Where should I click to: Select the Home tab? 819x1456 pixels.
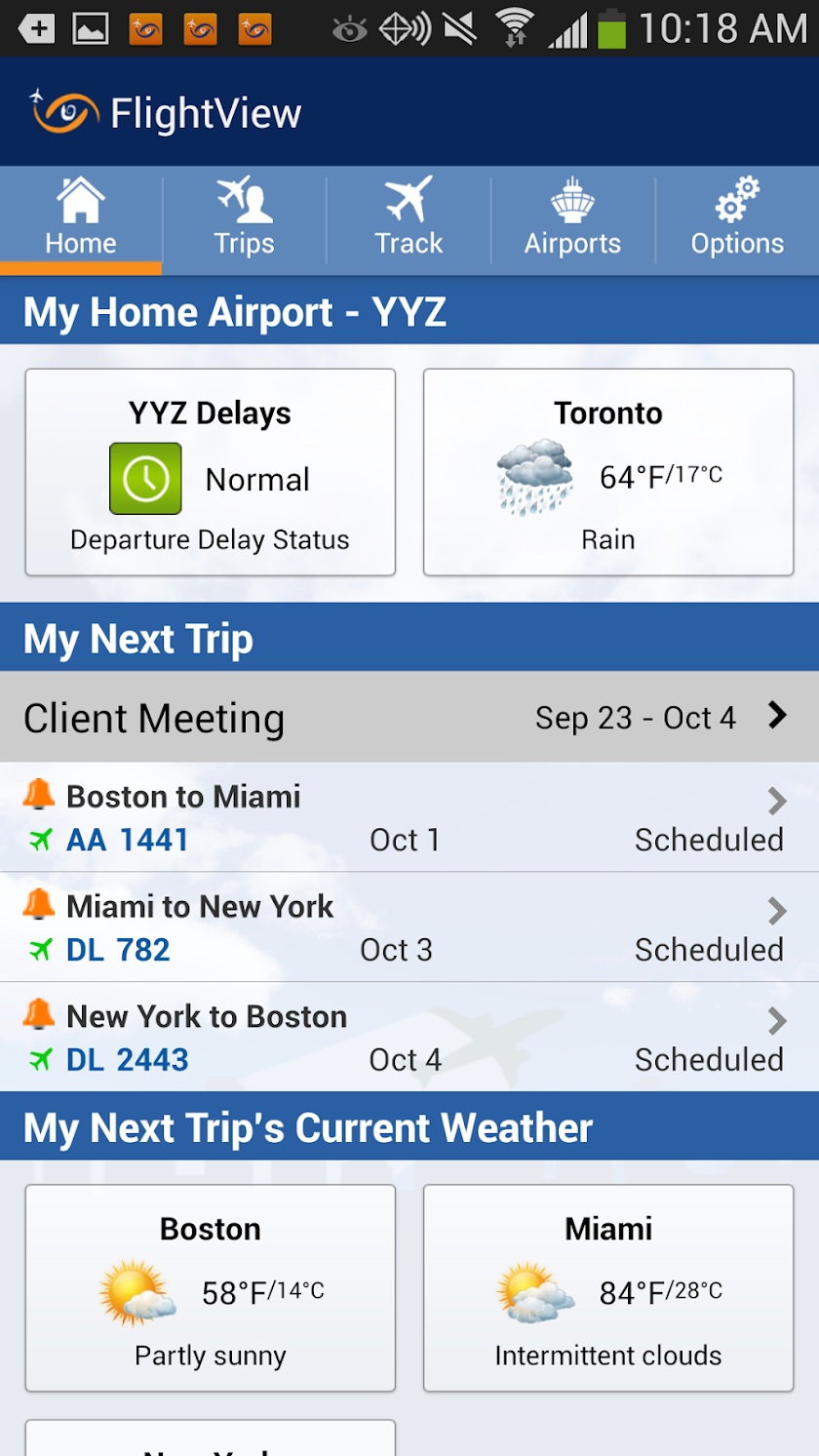(81, 218)
